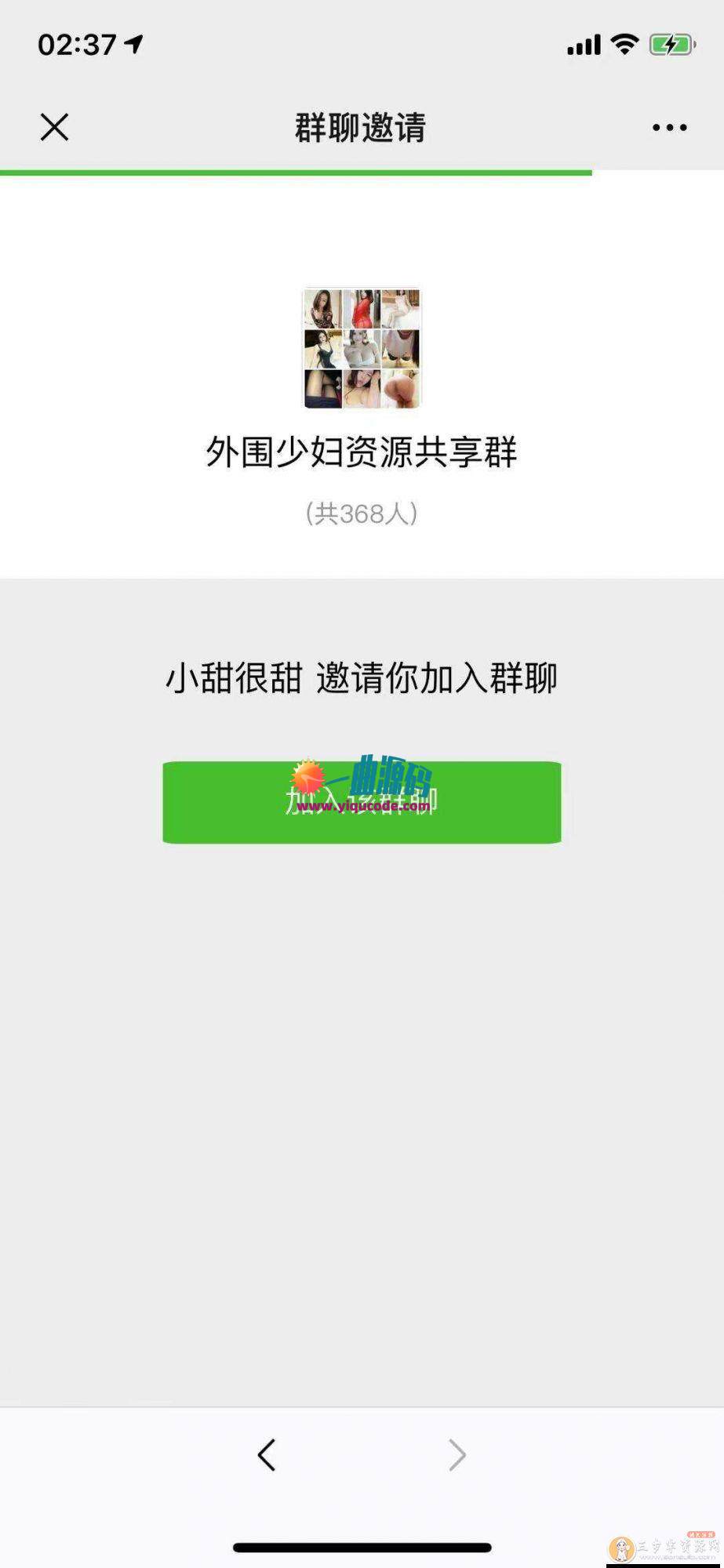Go forward with the right arrow
Screen dimensions: 724x1568
pos(457,1454)
